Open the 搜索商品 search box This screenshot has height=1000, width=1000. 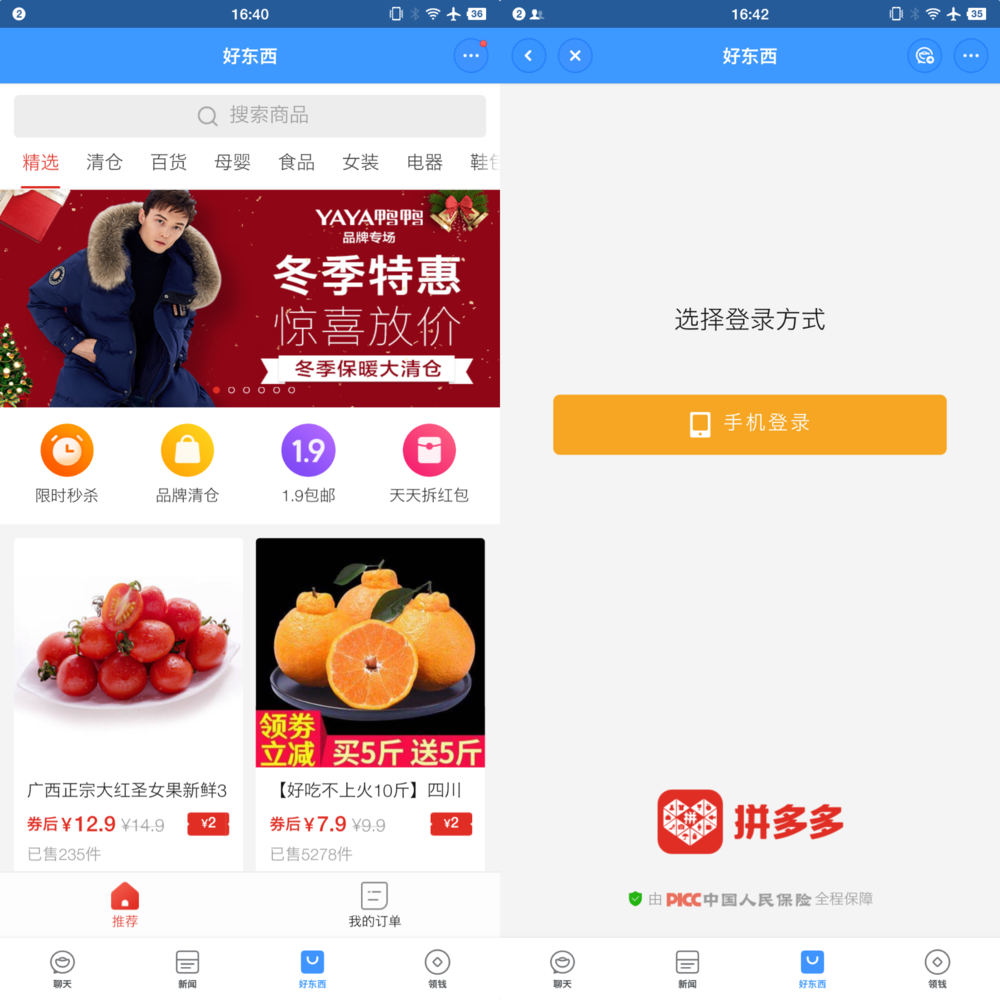(250, 116)
